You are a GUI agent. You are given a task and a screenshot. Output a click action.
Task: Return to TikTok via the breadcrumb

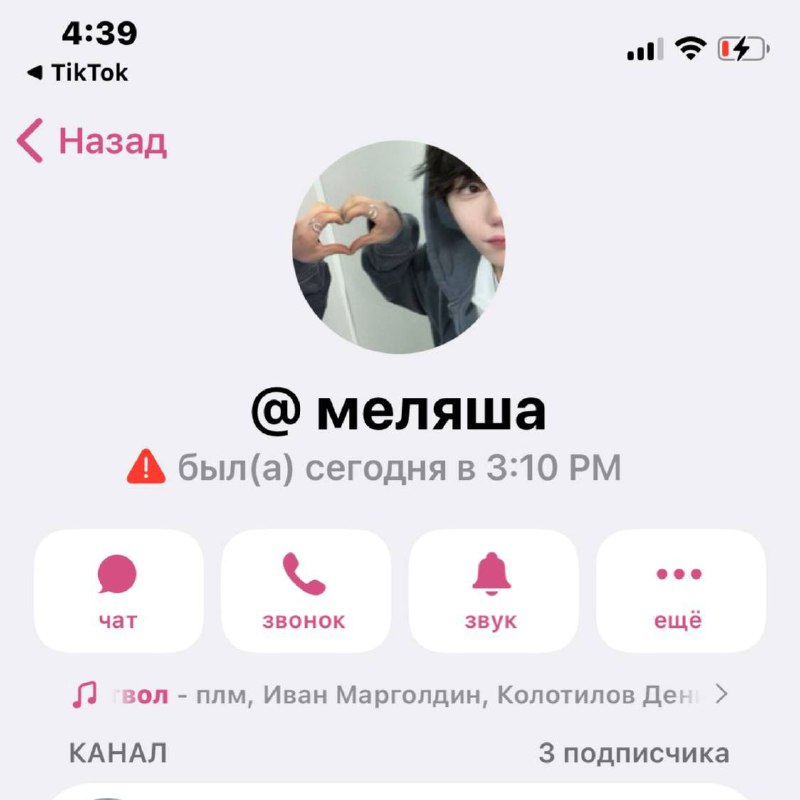tap(78, 72)
